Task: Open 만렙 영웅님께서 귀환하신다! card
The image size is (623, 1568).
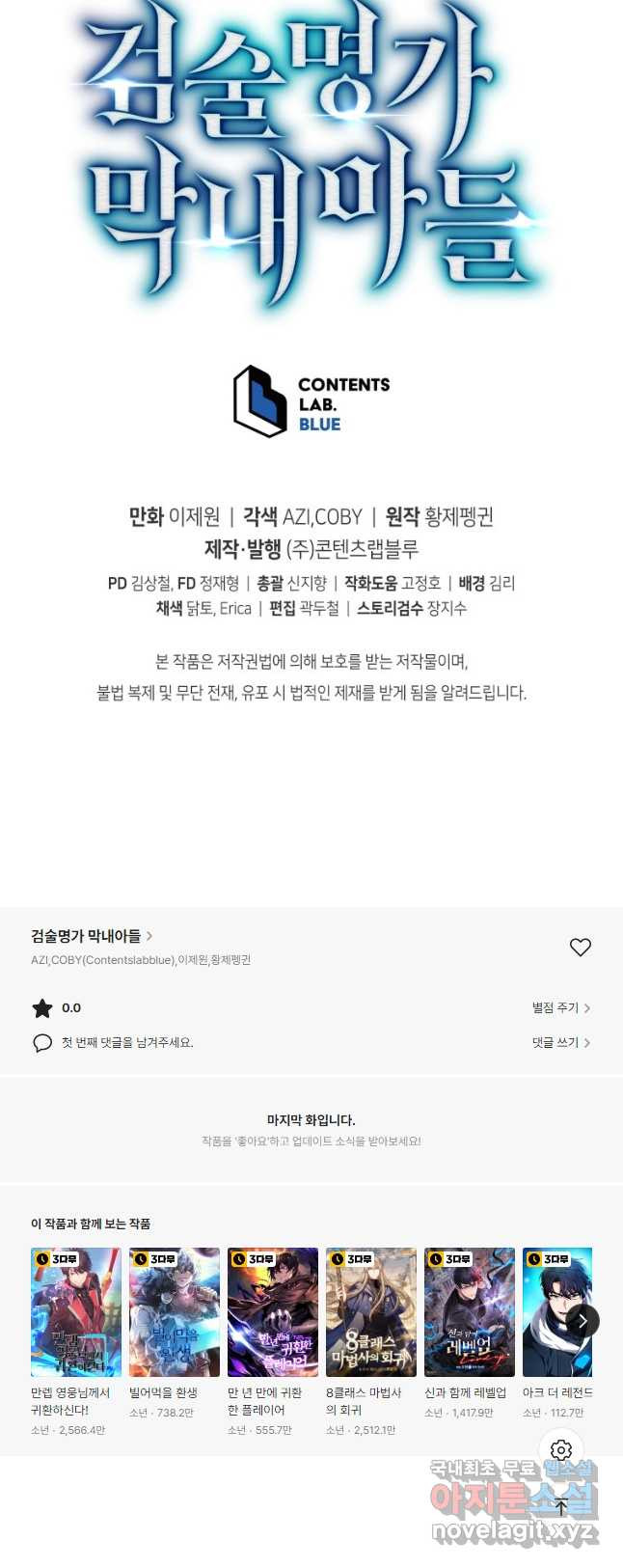Action: coord(75,1312)
